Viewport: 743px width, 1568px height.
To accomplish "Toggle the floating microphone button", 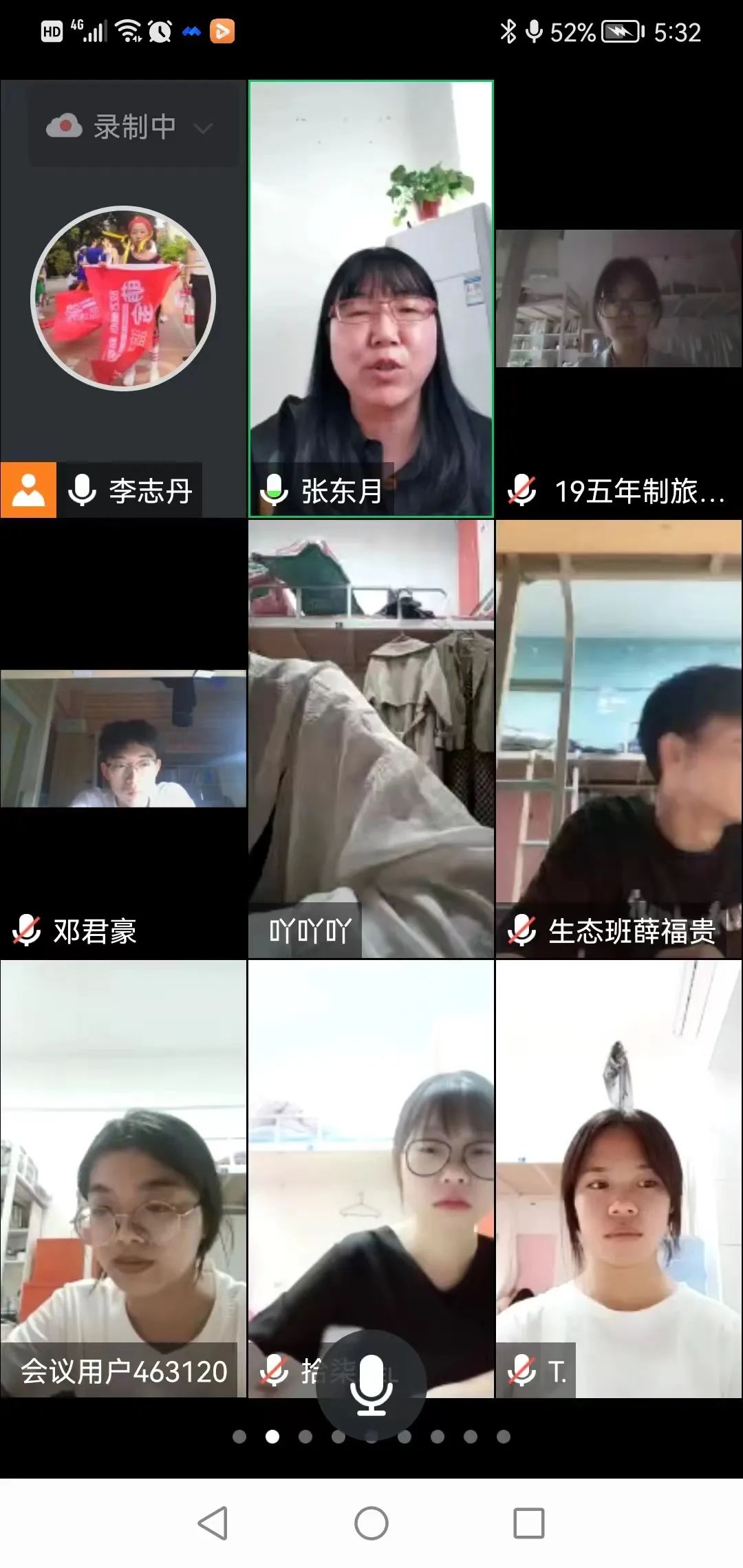I will pyautogui.click(x=371, y=1386).
